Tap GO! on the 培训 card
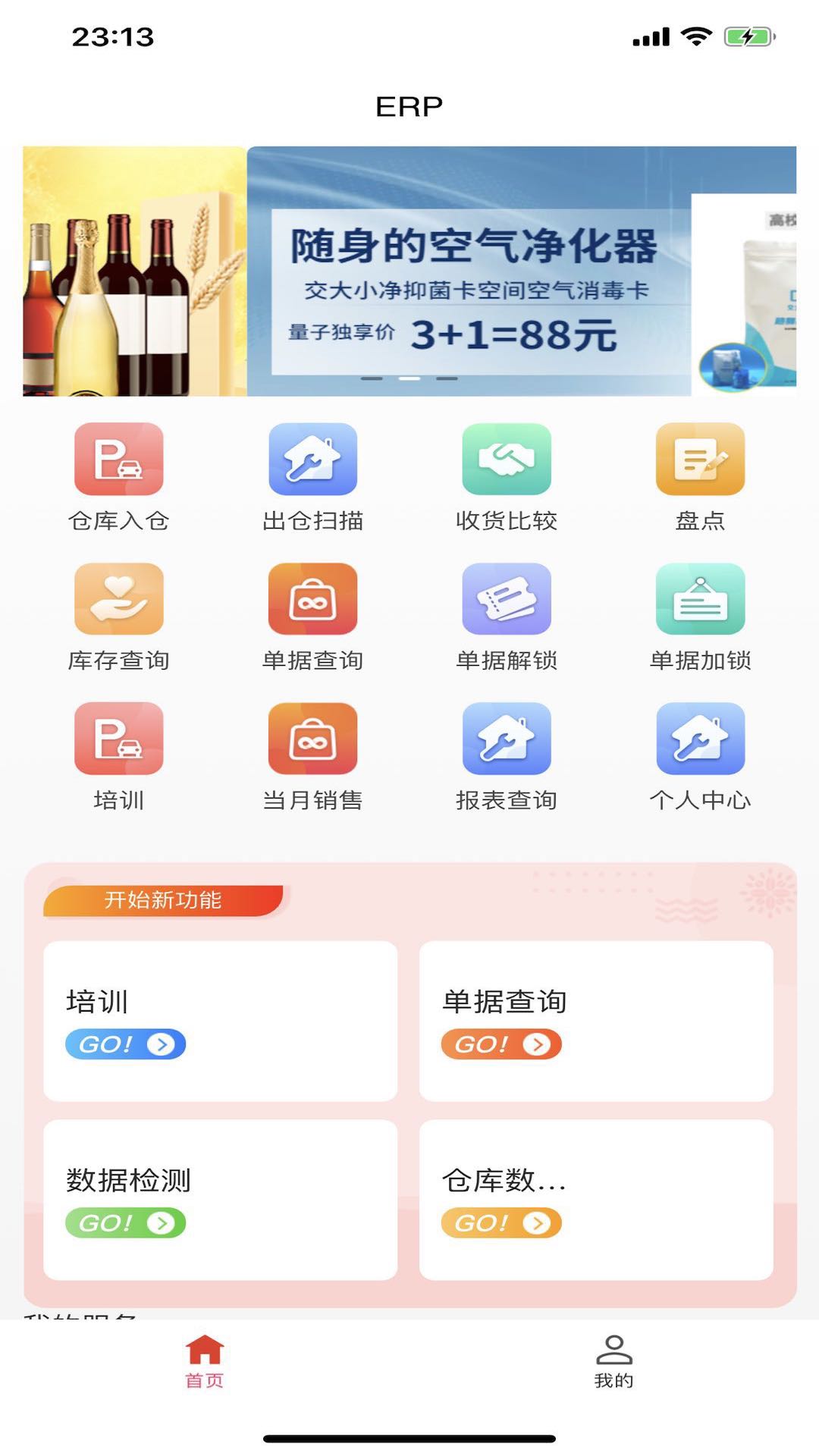 tap(126, 1044)
